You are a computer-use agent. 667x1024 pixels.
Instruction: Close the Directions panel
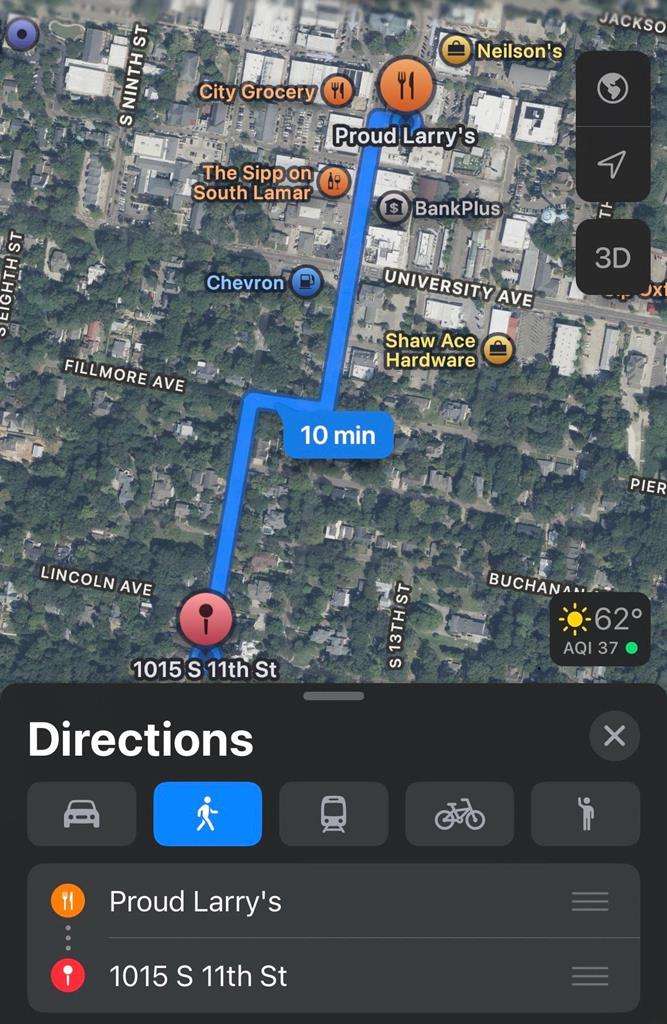[614, 737]
